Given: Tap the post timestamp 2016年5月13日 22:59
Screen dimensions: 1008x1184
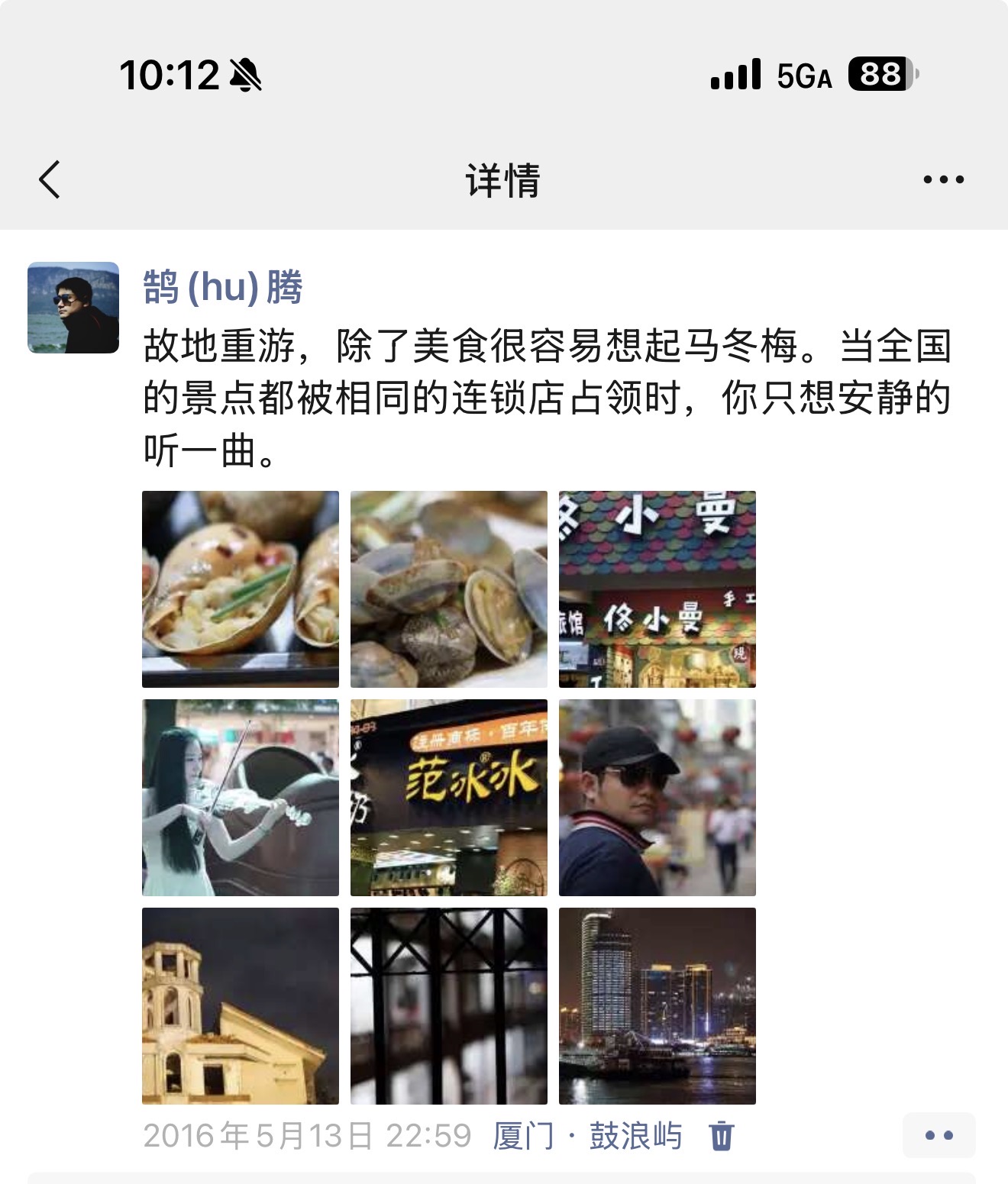Looking at the screenshot, I should point(305,1137).
